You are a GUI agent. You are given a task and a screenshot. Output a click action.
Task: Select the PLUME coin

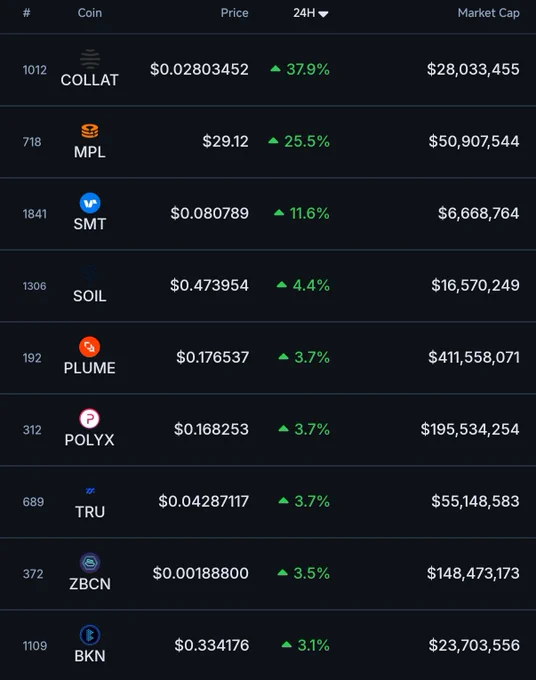268,357
